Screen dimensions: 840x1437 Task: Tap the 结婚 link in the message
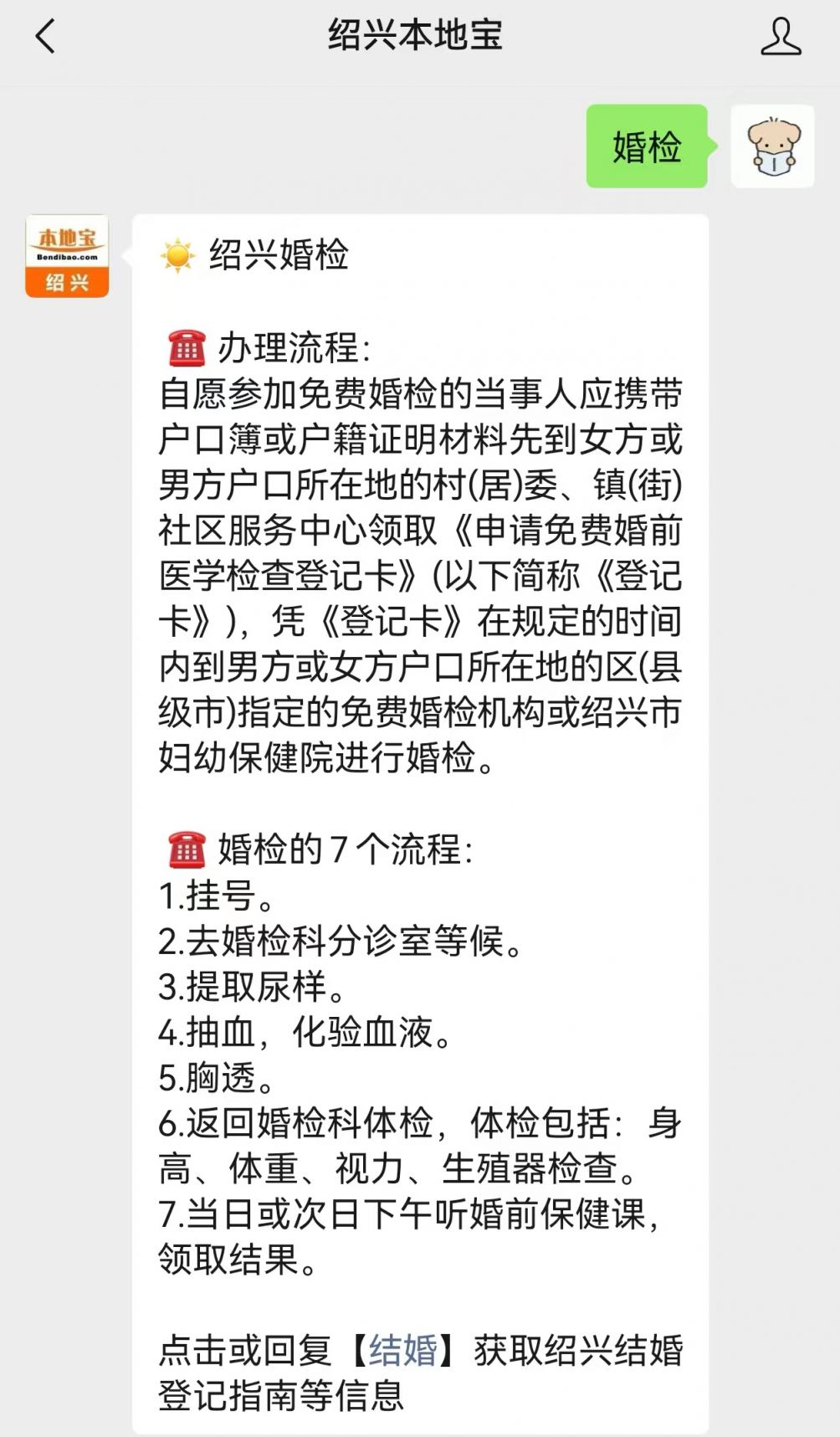[x=403, y=1350]
